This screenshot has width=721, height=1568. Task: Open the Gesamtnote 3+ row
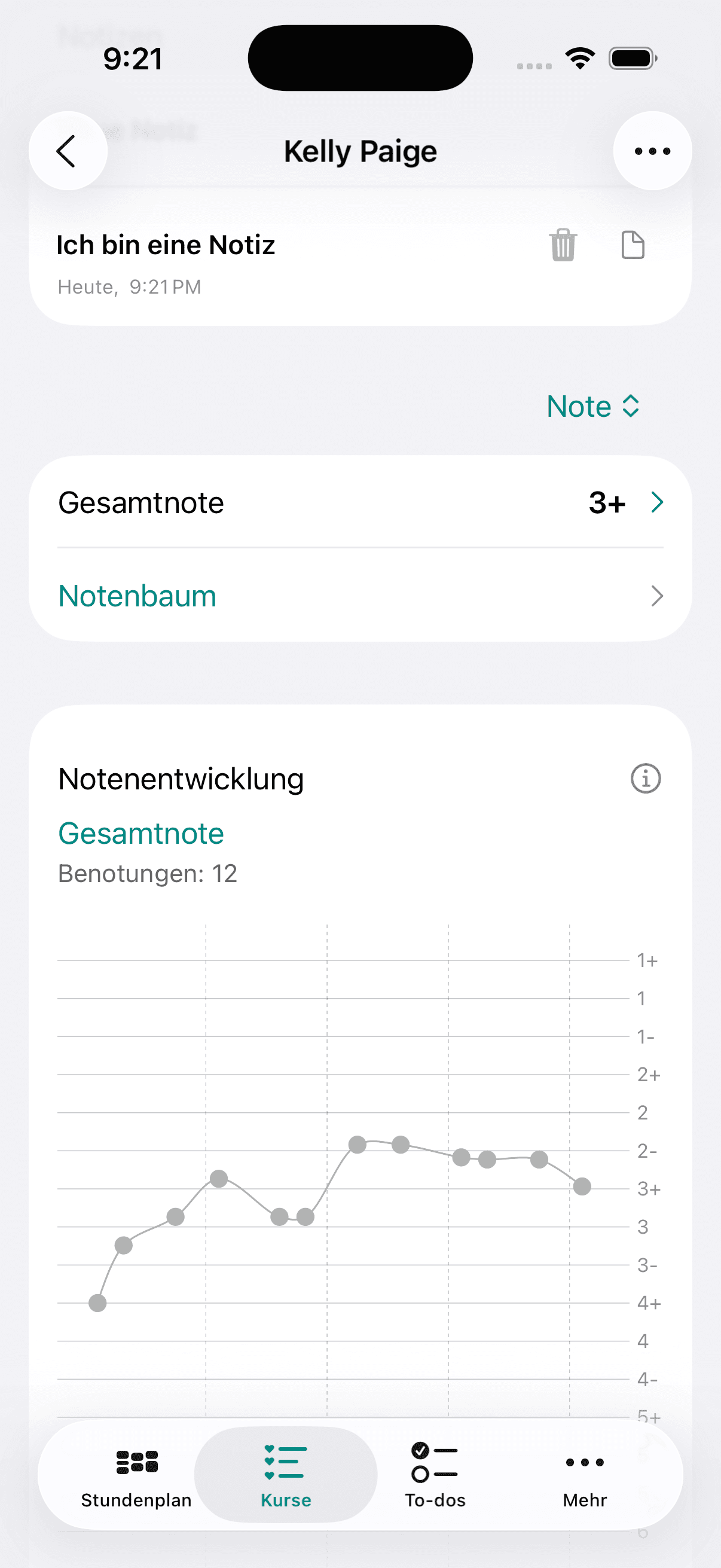[360, 503]
